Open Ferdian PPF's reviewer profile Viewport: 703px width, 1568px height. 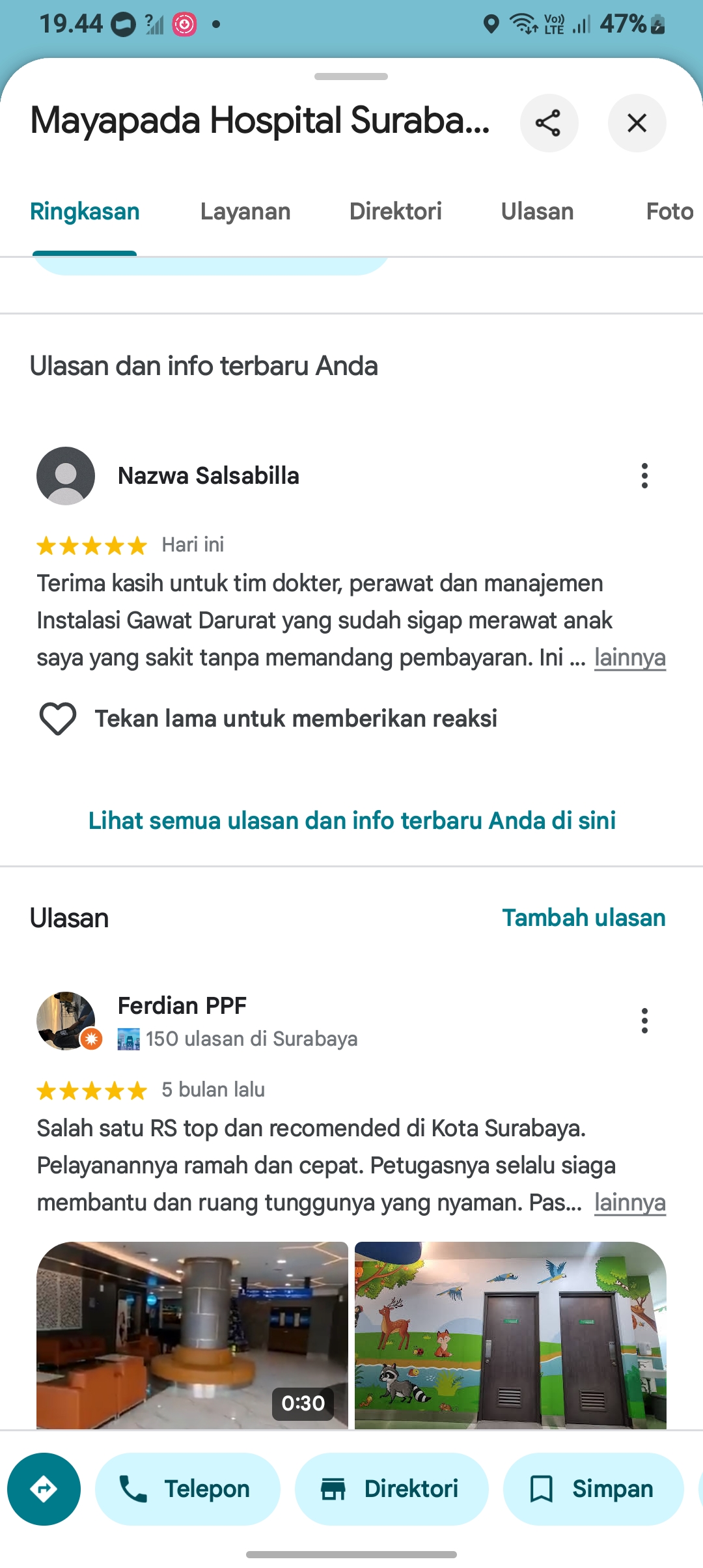click(x=182, y=1005)
